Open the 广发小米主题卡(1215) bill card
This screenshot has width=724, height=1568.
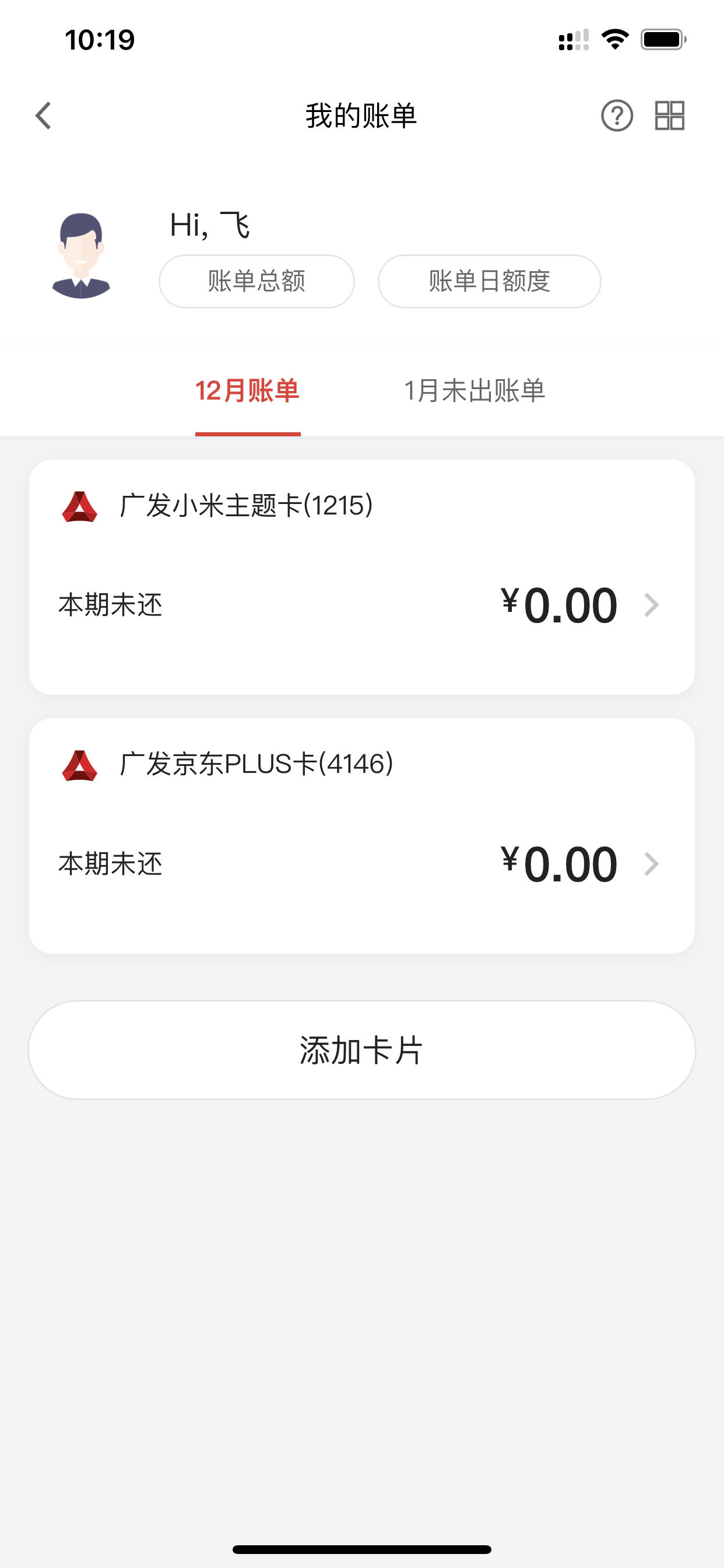[362, 577]
